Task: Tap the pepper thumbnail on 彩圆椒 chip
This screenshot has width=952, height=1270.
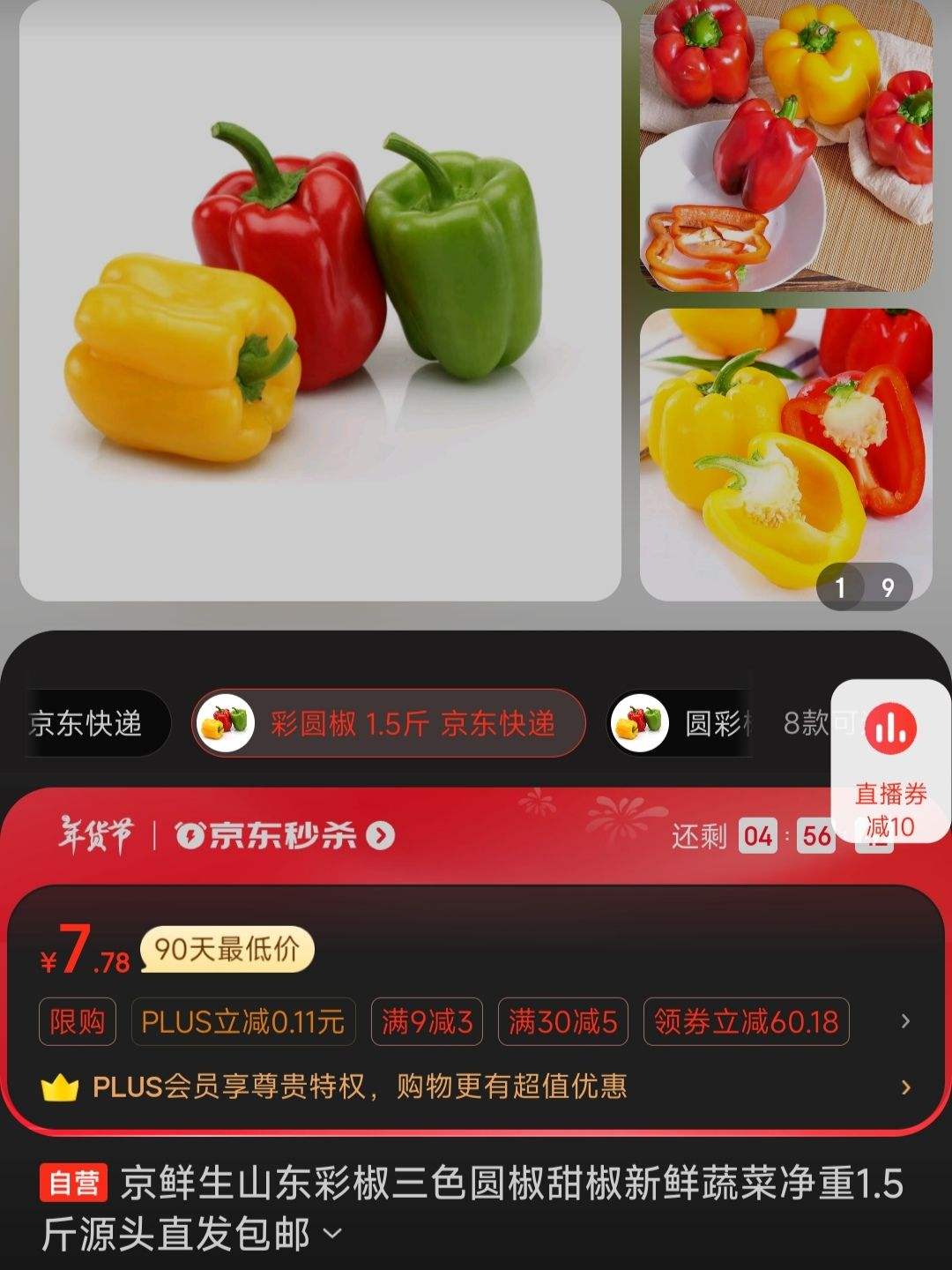Action: click(x=227, y=721)
